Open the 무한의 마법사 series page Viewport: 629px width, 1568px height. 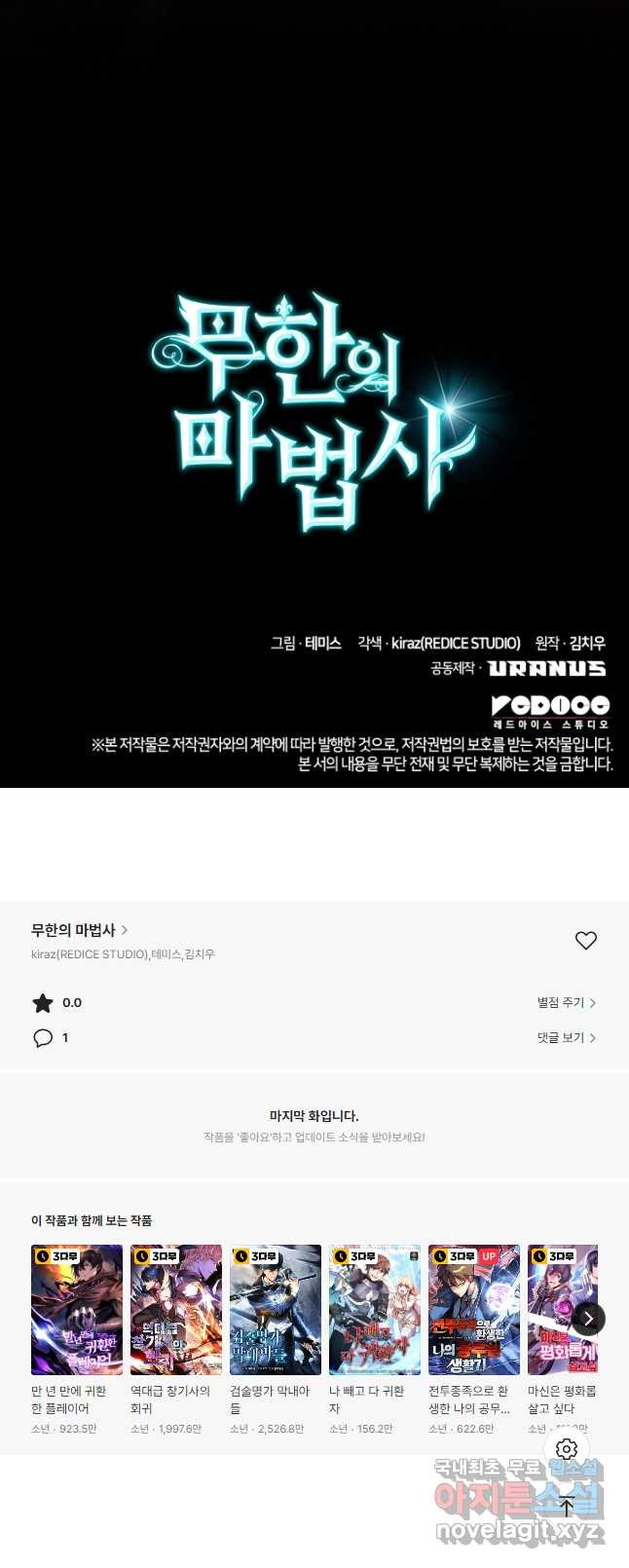79,930
